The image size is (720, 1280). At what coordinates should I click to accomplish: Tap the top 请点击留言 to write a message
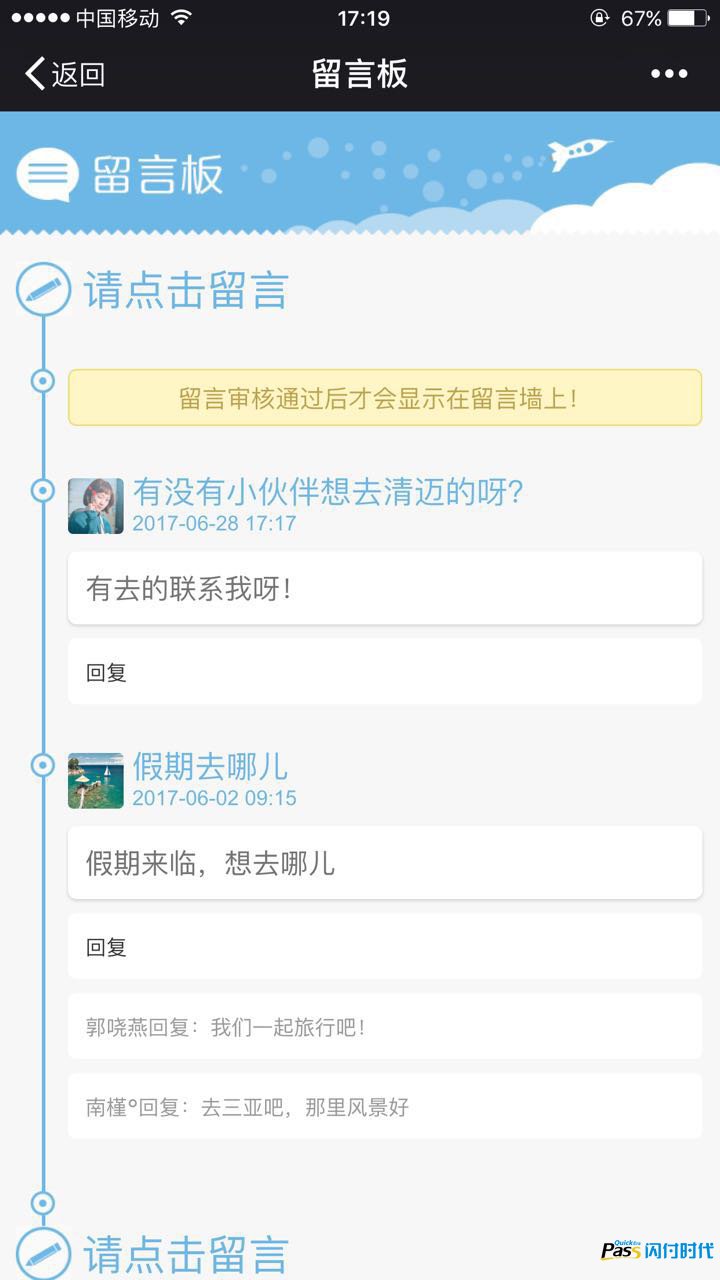point(186,290)
